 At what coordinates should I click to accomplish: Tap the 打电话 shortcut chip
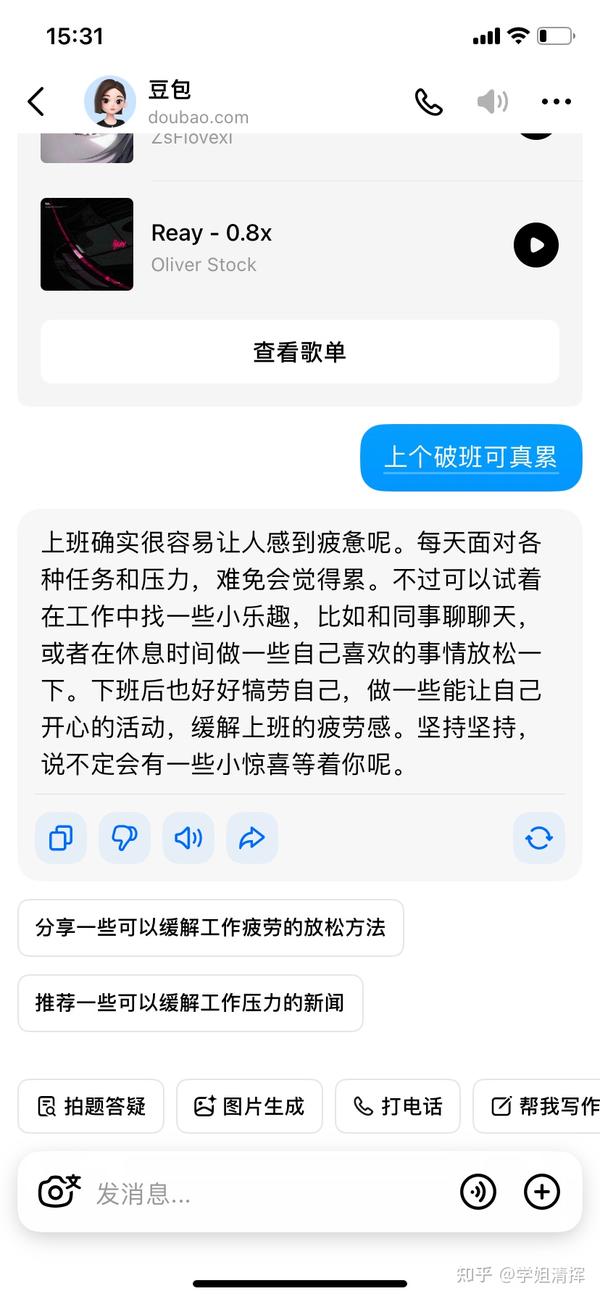(x=398, y=1106)
